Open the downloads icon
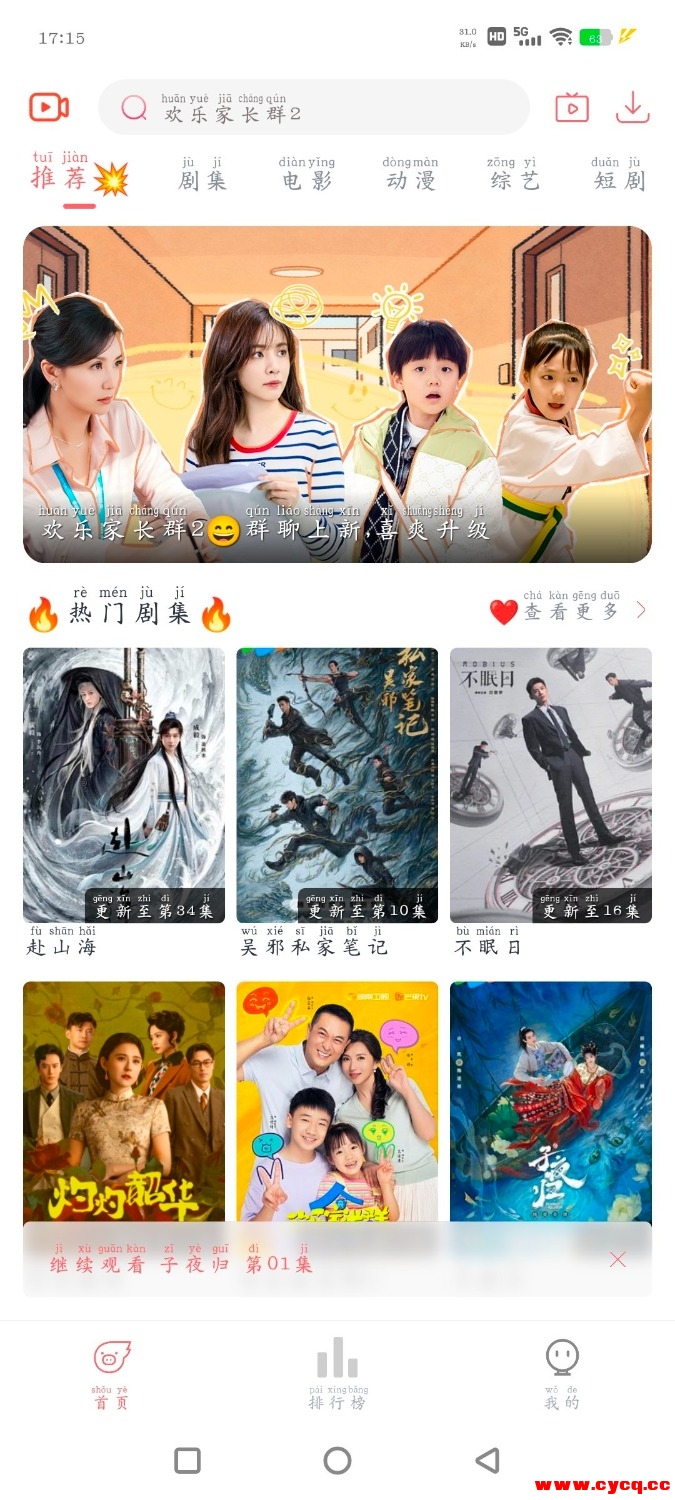The width and height of the screenshot is (675, 1500). click(x=632, y=107)
